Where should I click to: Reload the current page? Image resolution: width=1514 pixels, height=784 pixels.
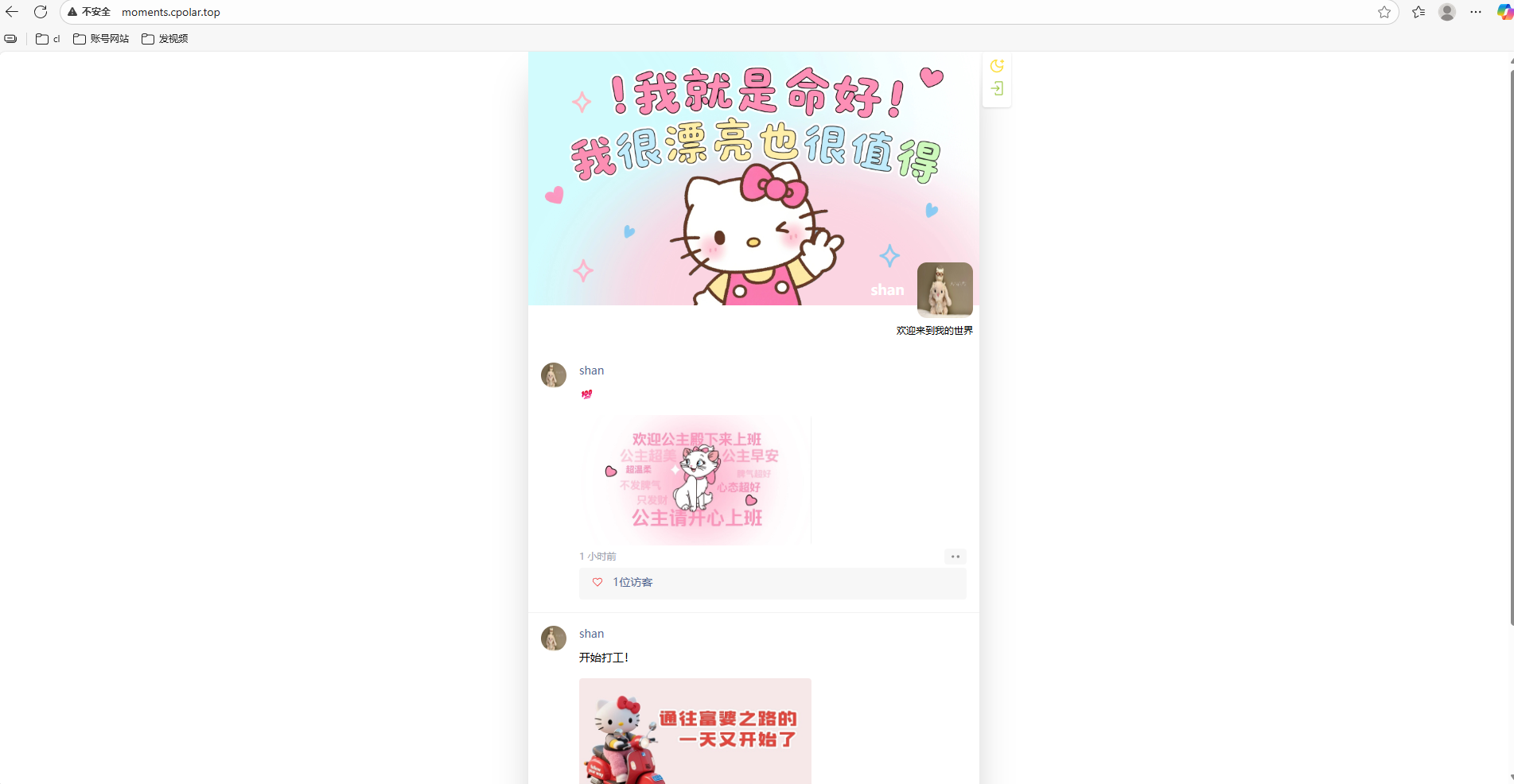(41, 12)
